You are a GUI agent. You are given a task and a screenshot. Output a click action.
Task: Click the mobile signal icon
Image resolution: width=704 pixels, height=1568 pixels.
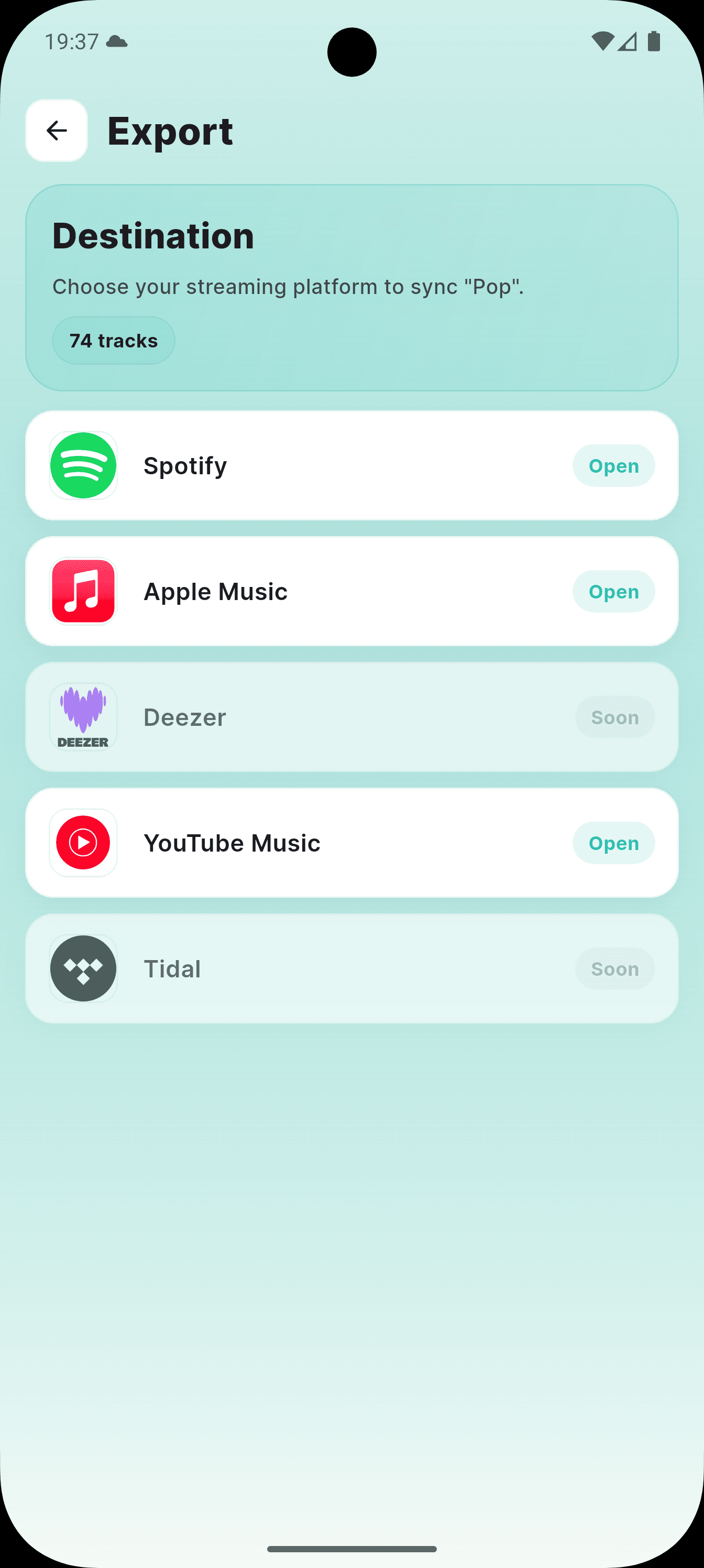[x=628, y=41]
